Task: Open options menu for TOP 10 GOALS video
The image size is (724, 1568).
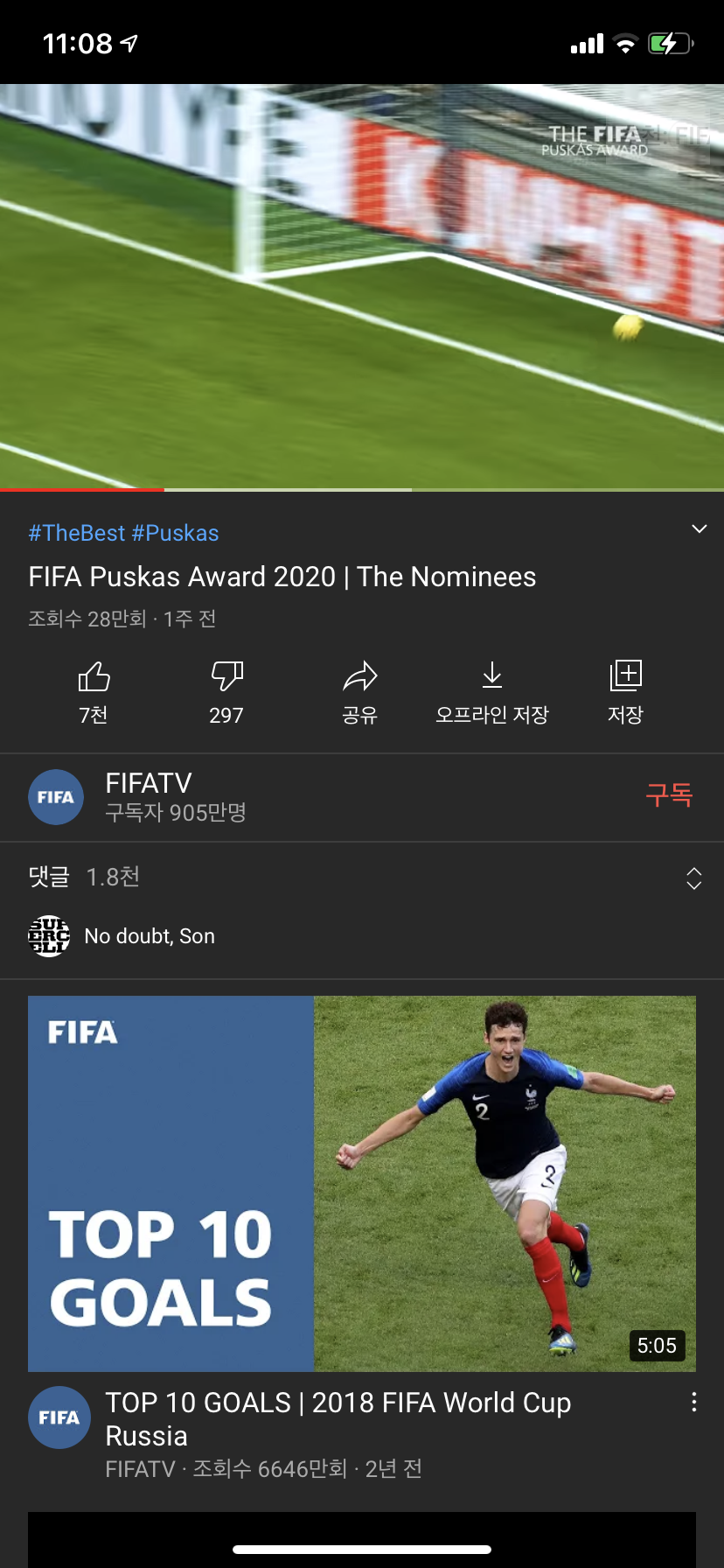Action: click(693, 1403)
